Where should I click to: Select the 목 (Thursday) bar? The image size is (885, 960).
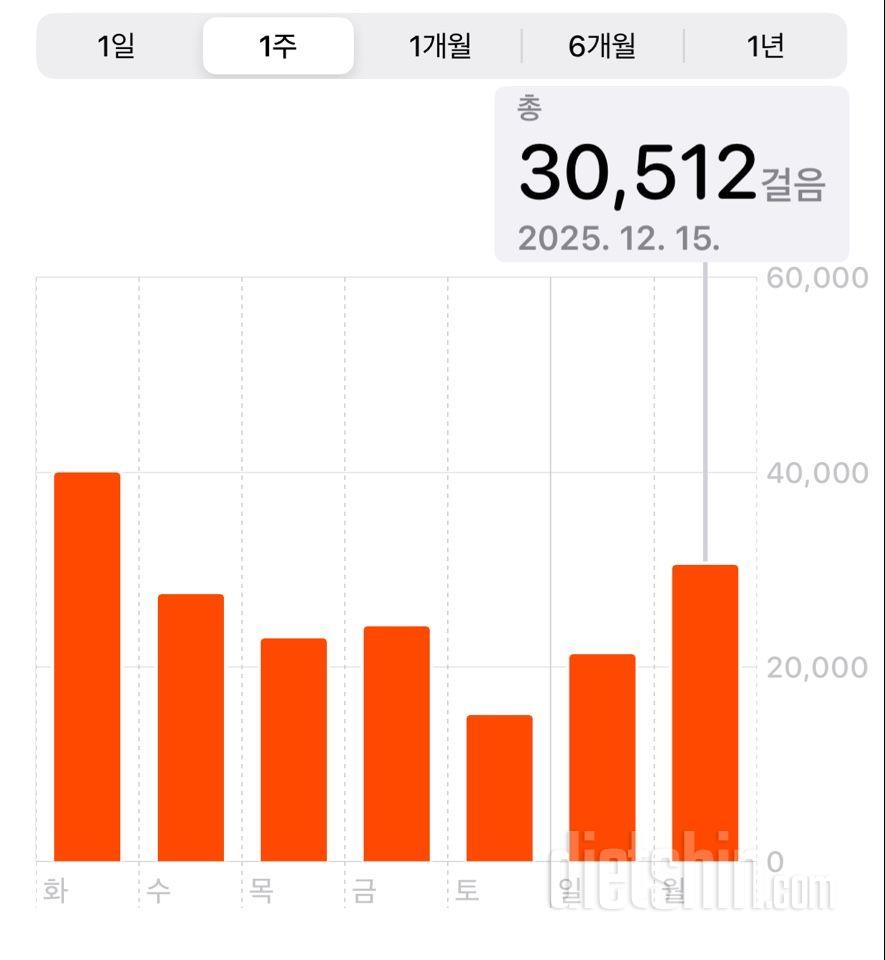pos(293,750)
